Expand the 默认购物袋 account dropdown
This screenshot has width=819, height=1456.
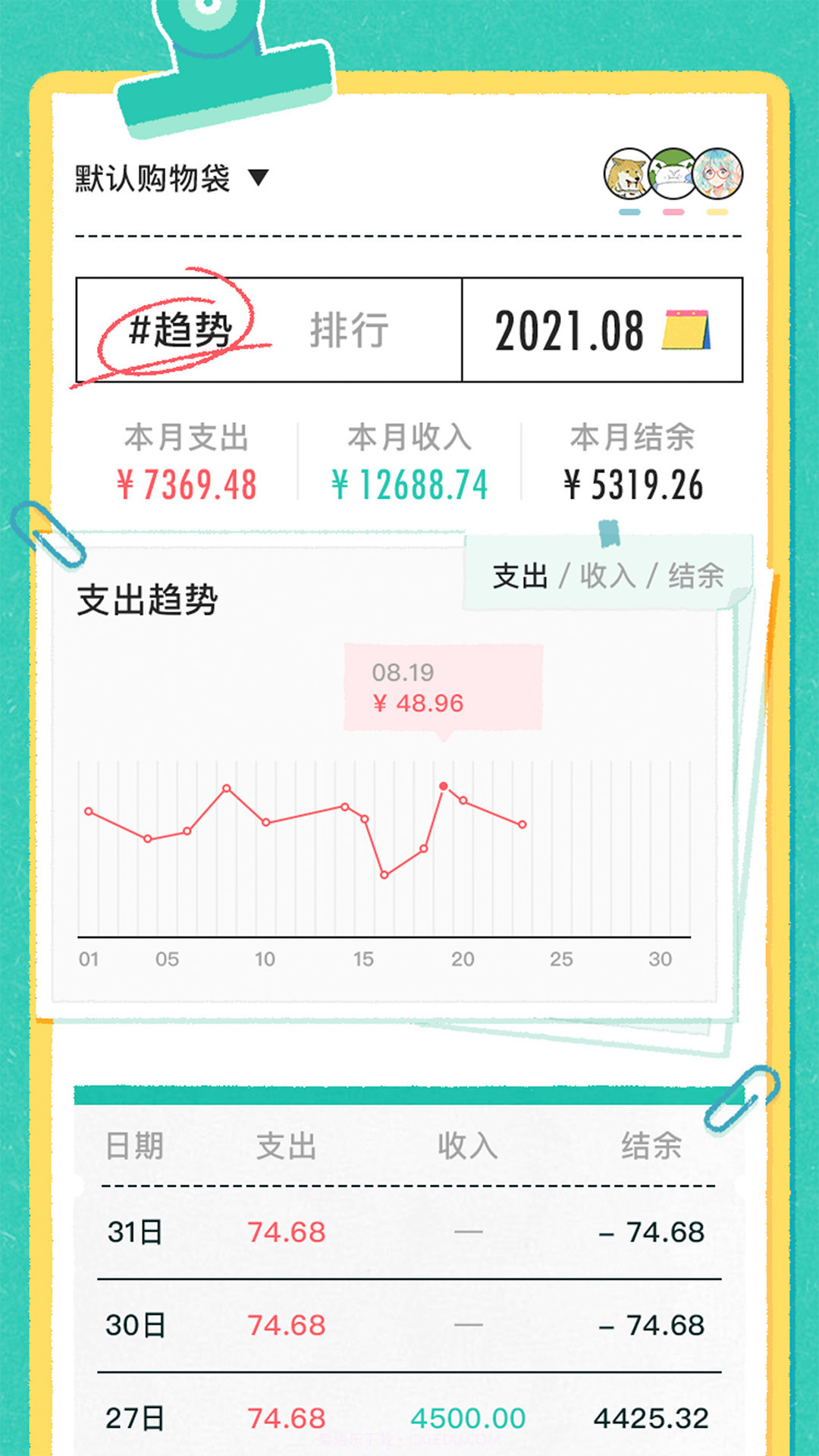(x=171, y=179)
